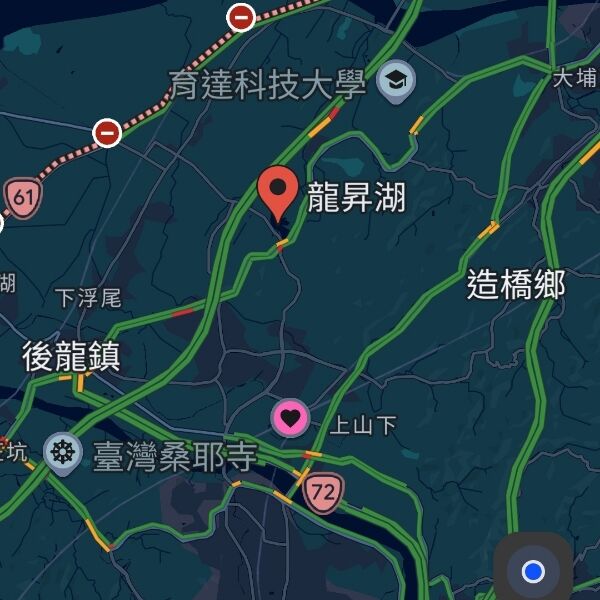Select the 育達科技大學 university marker

398,82
